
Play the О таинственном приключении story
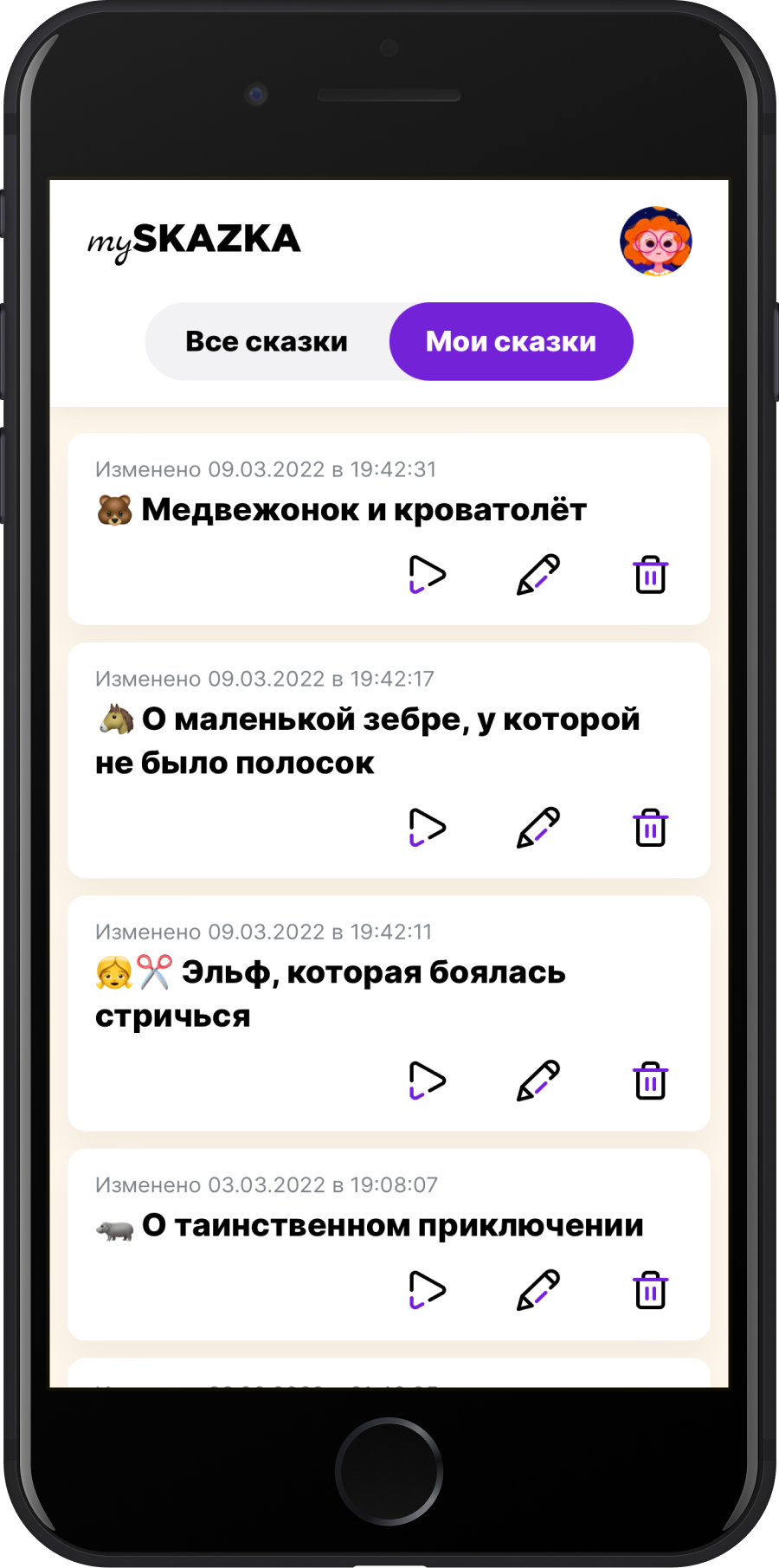pyautogui.click(x=427, y=1290)
